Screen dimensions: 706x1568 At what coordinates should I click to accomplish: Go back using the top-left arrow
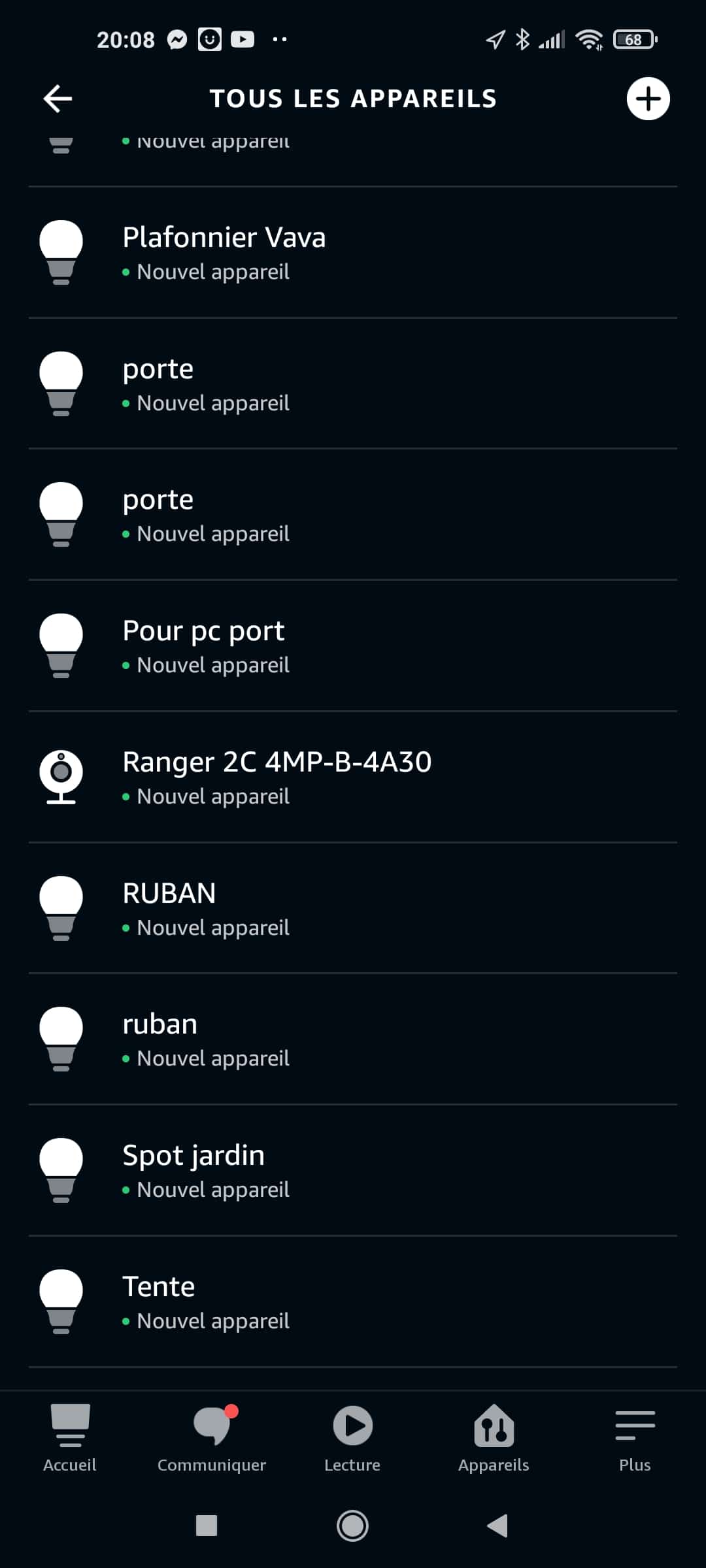[58, 99]
